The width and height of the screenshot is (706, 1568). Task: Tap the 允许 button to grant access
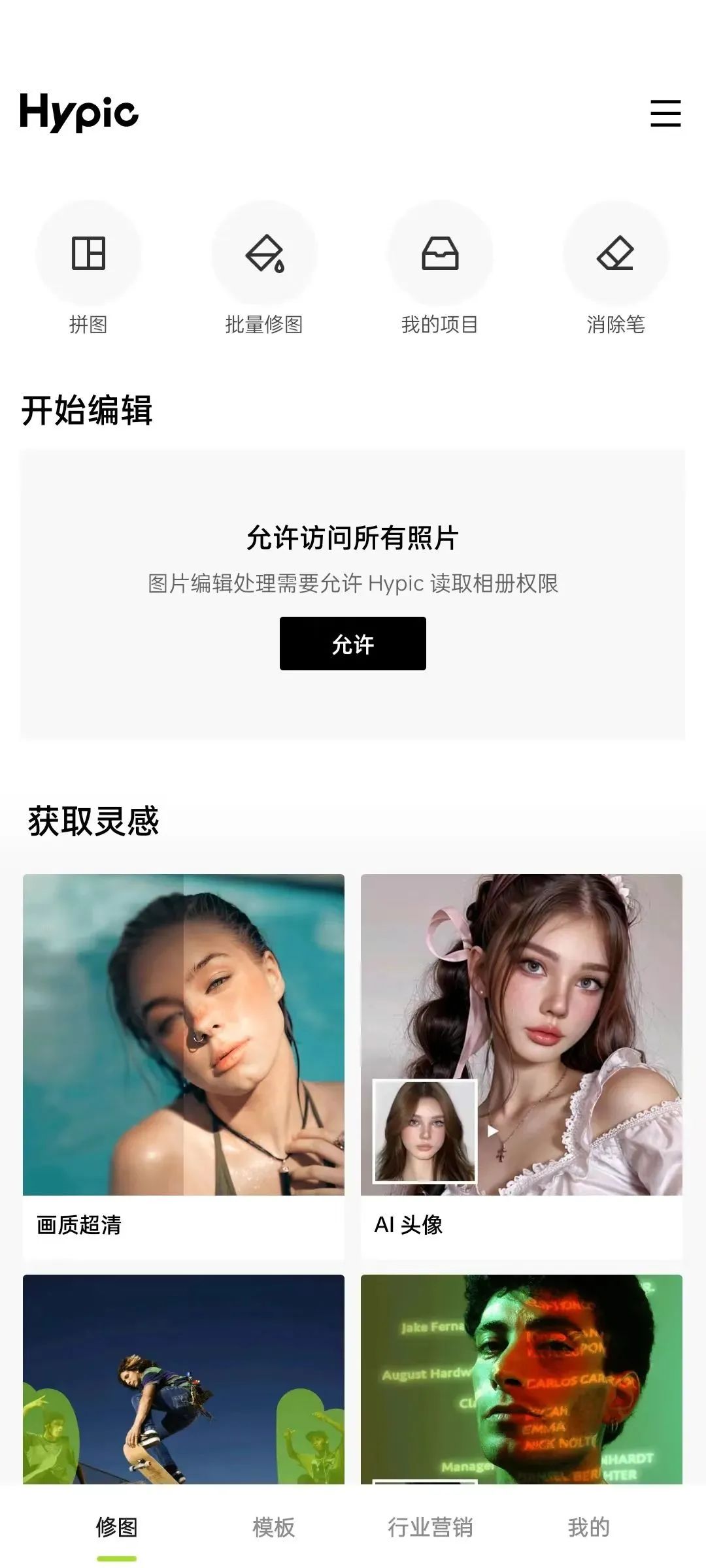coord(353,644)
